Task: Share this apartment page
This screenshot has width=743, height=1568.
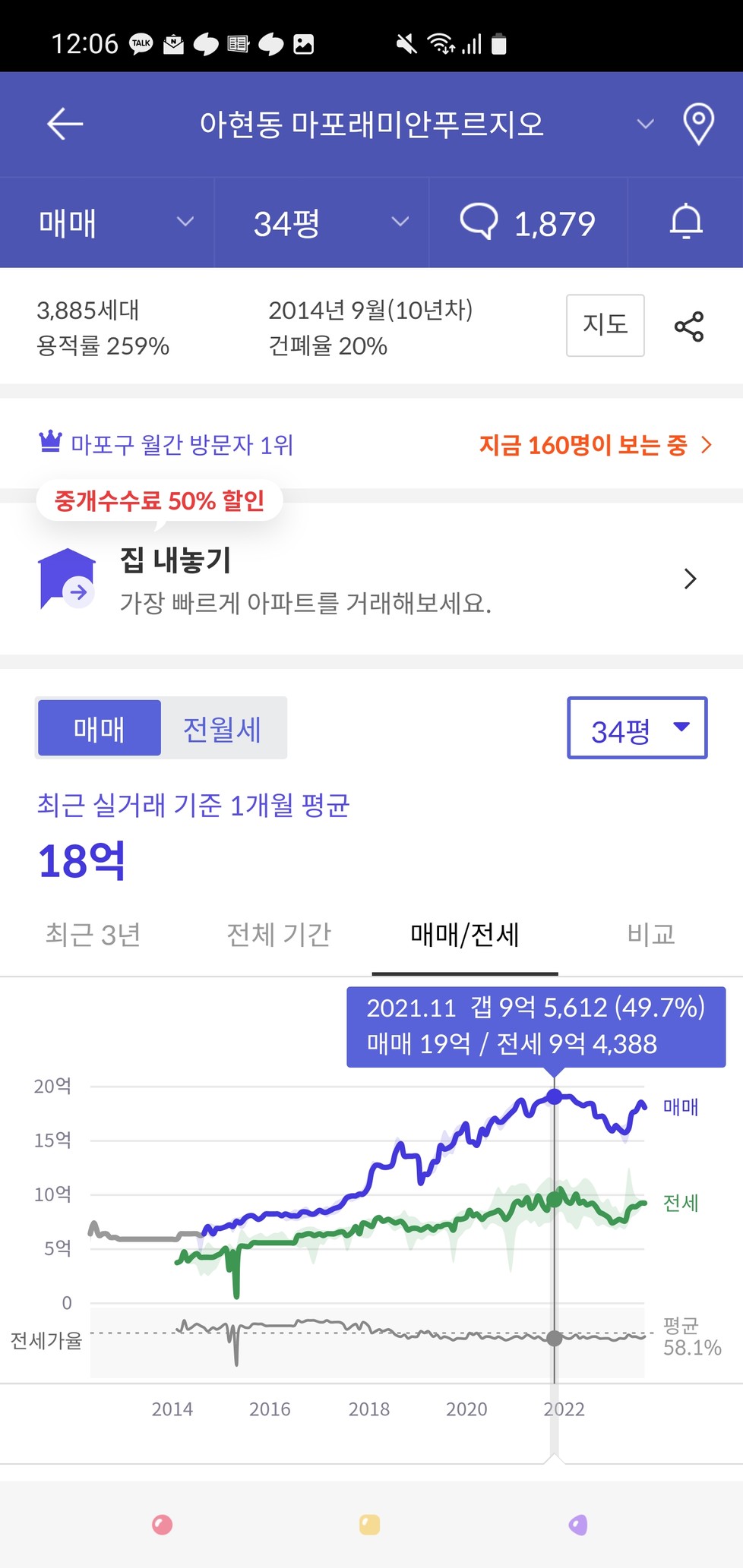Action: [689, 327]
